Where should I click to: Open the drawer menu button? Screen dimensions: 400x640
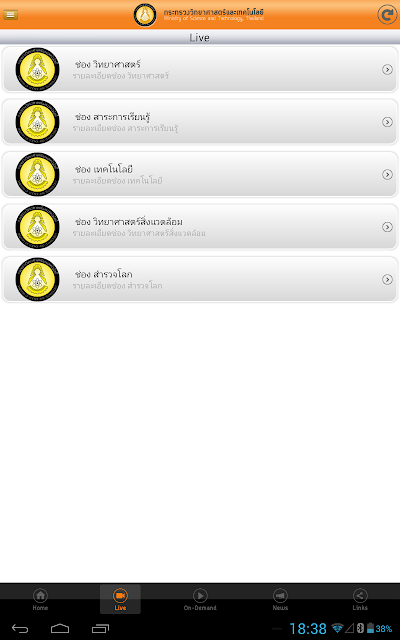click(x=10, y=15)
